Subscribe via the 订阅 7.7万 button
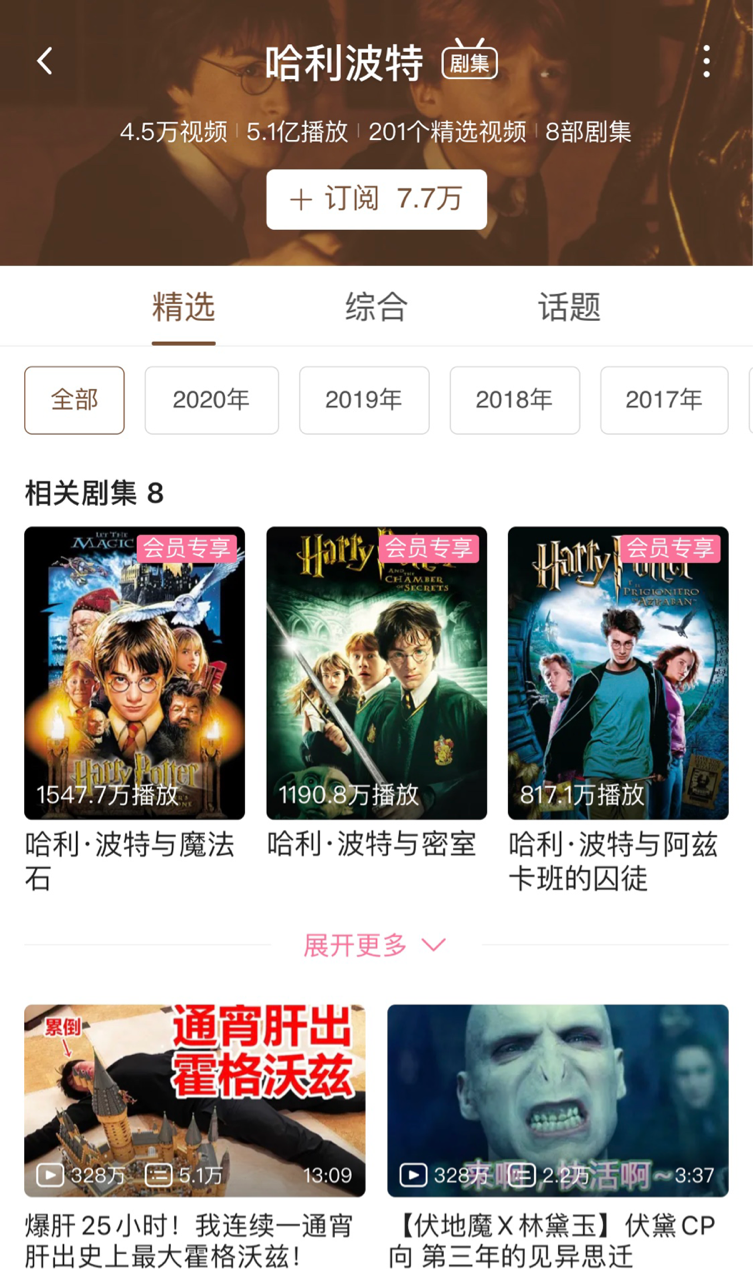The height and width of the screenshot is (1282, 753). [x=376, y=199]
